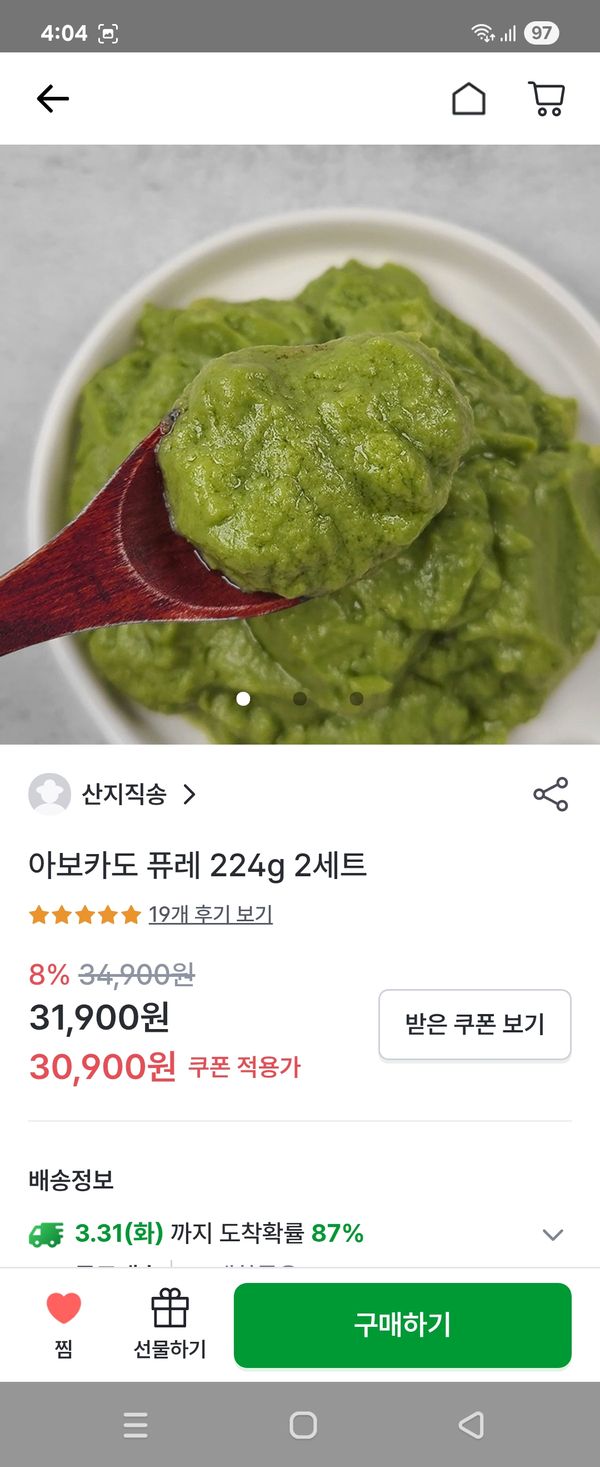Viewport: 600px width, 1467px height.
Task: View the 19개 후기 보기 reviews link
Action: [x=210, y=914]
